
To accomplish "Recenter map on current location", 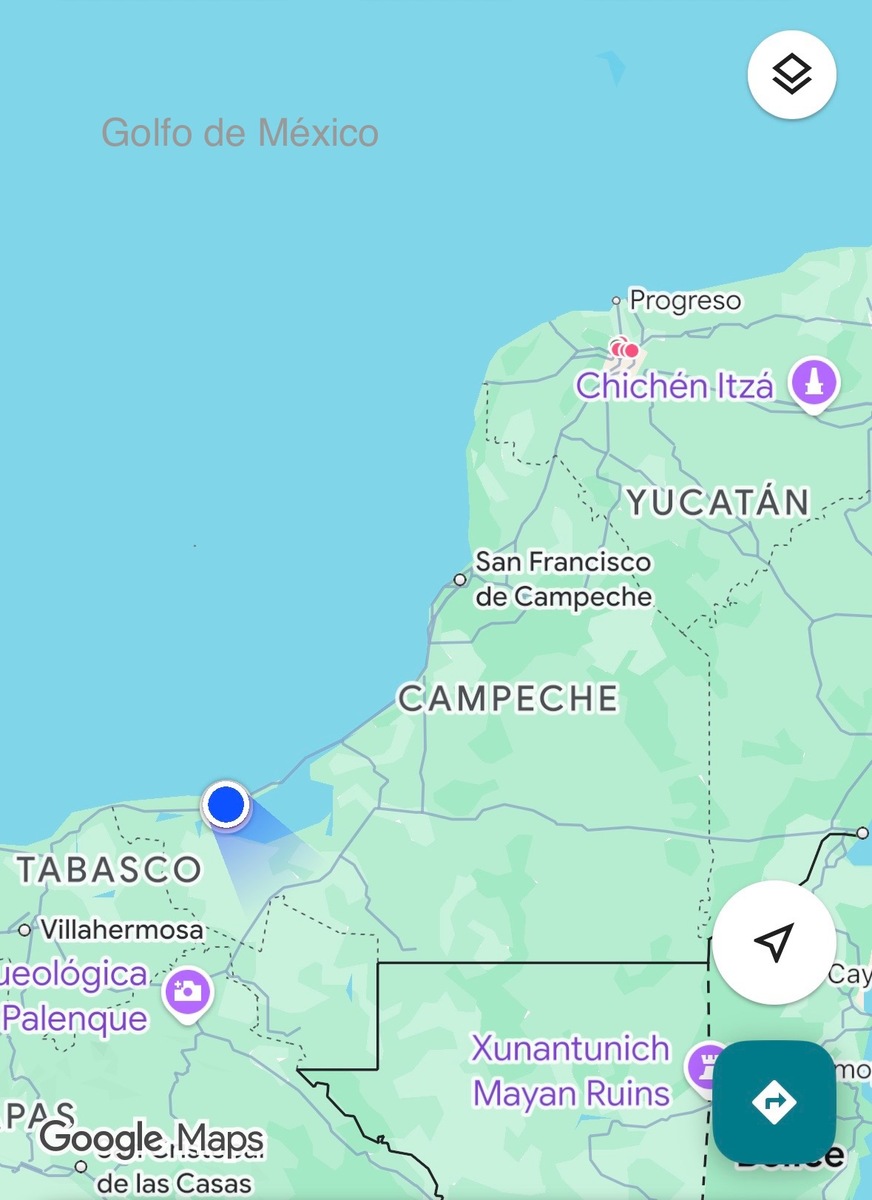I will 774,942.
